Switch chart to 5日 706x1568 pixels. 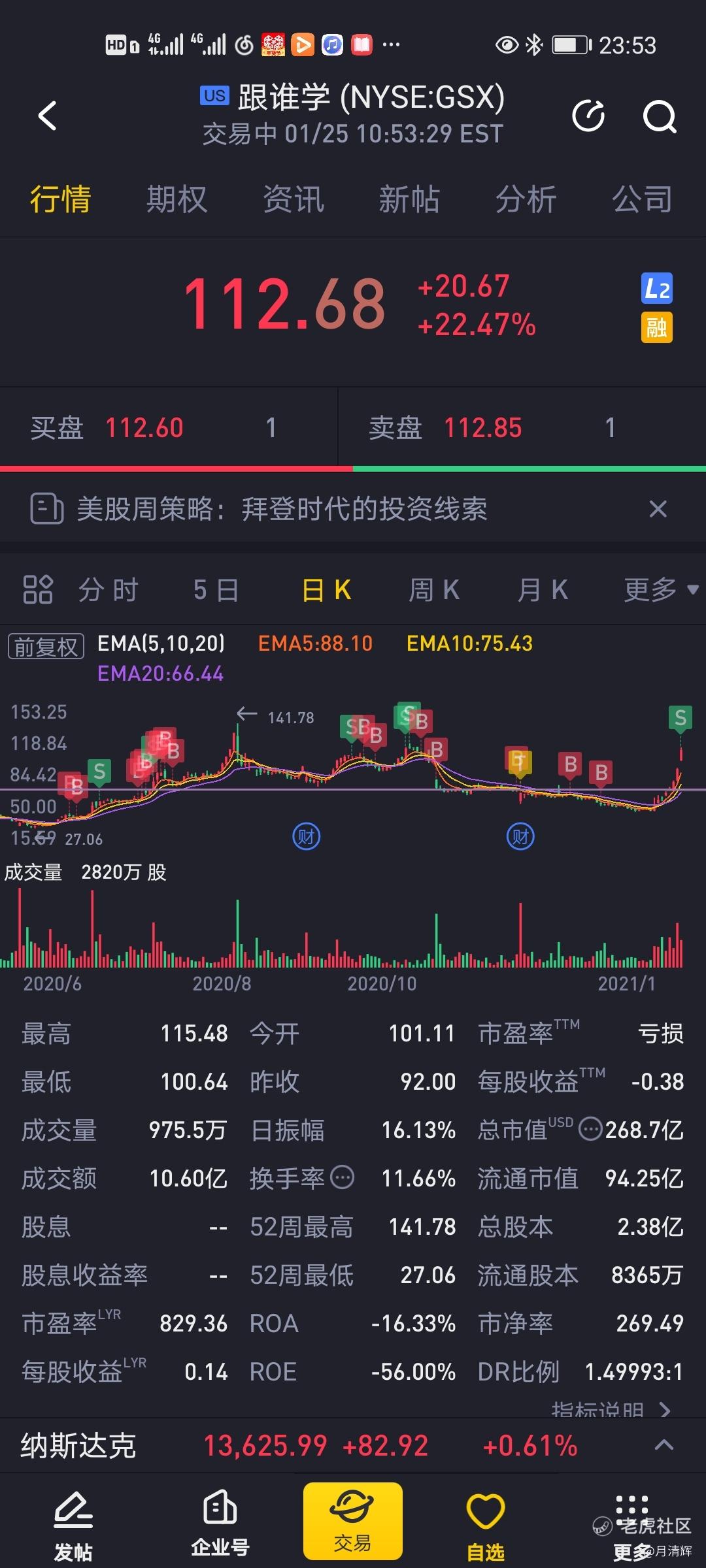(216, 590)
